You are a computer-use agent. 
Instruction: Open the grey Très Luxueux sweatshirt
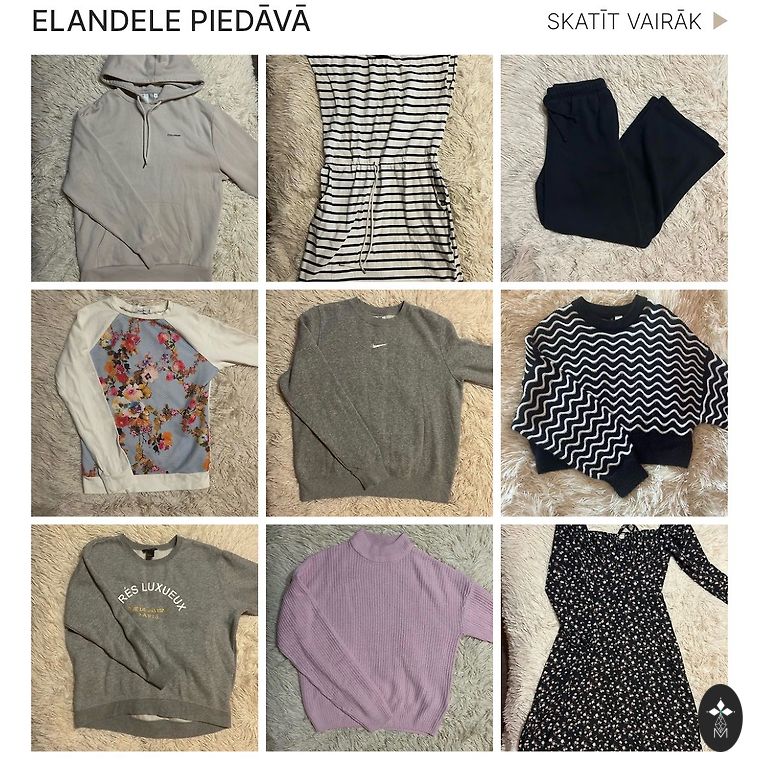coord(144,638)
